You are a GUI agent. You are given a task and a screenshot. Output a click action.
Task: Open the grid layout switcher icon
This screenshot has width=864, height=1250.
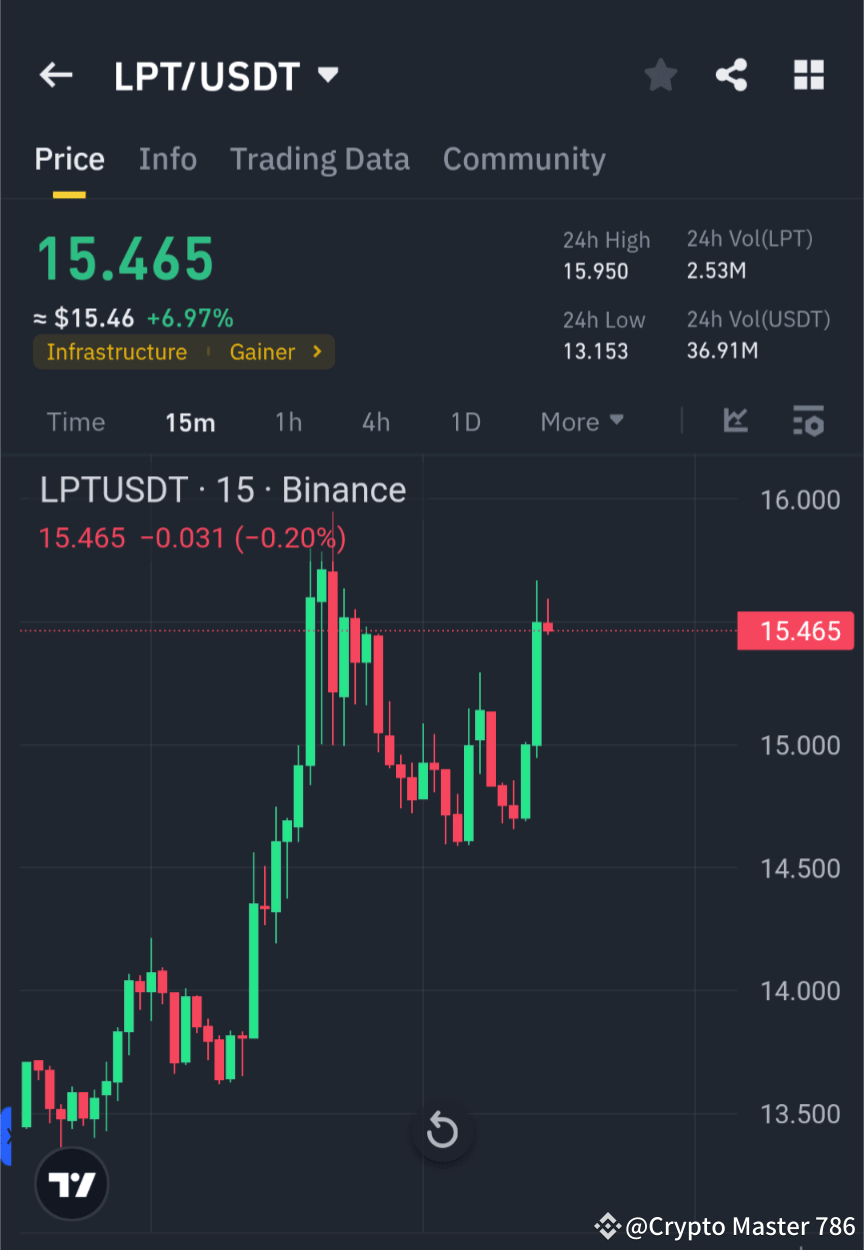(808, 74)
